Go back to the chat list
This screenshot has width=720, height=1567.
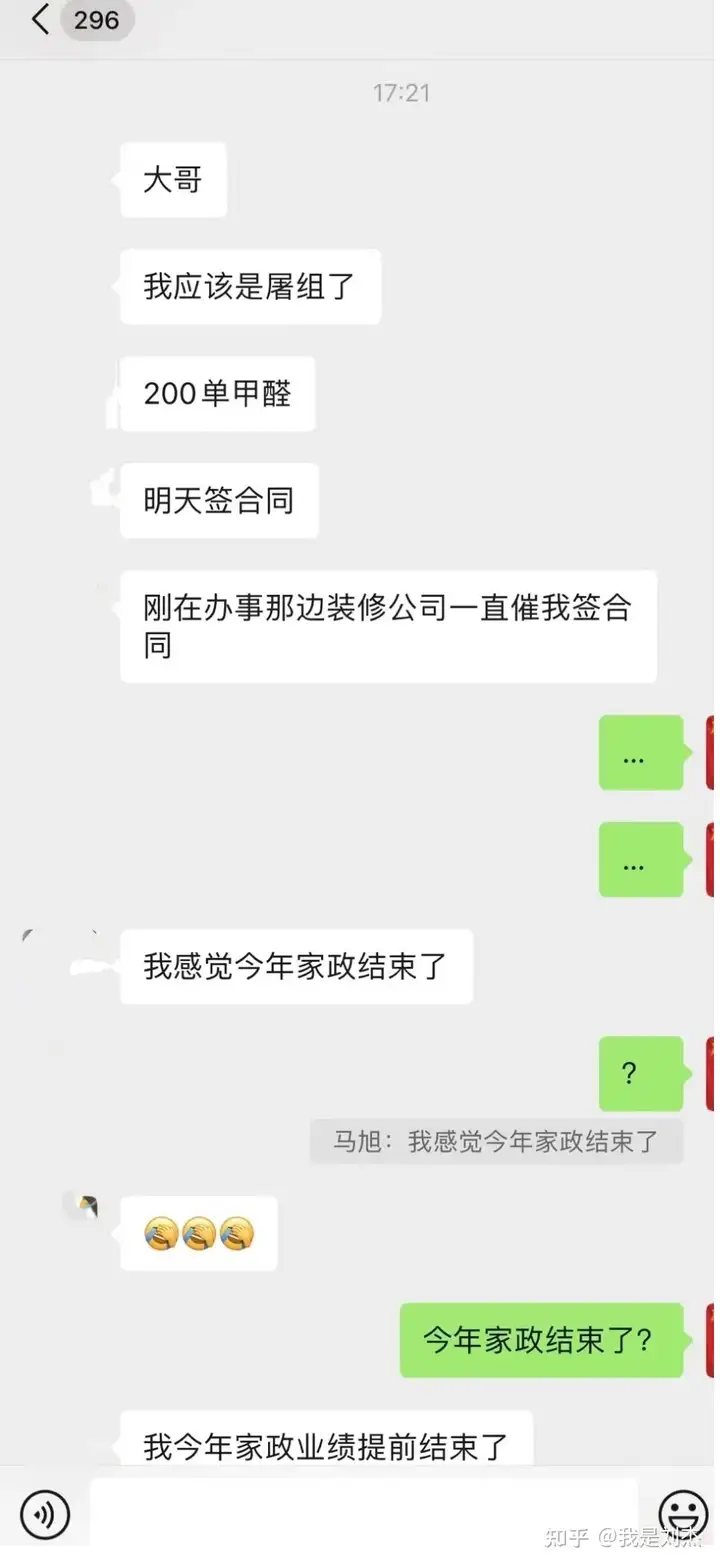(x=40, y=20)
